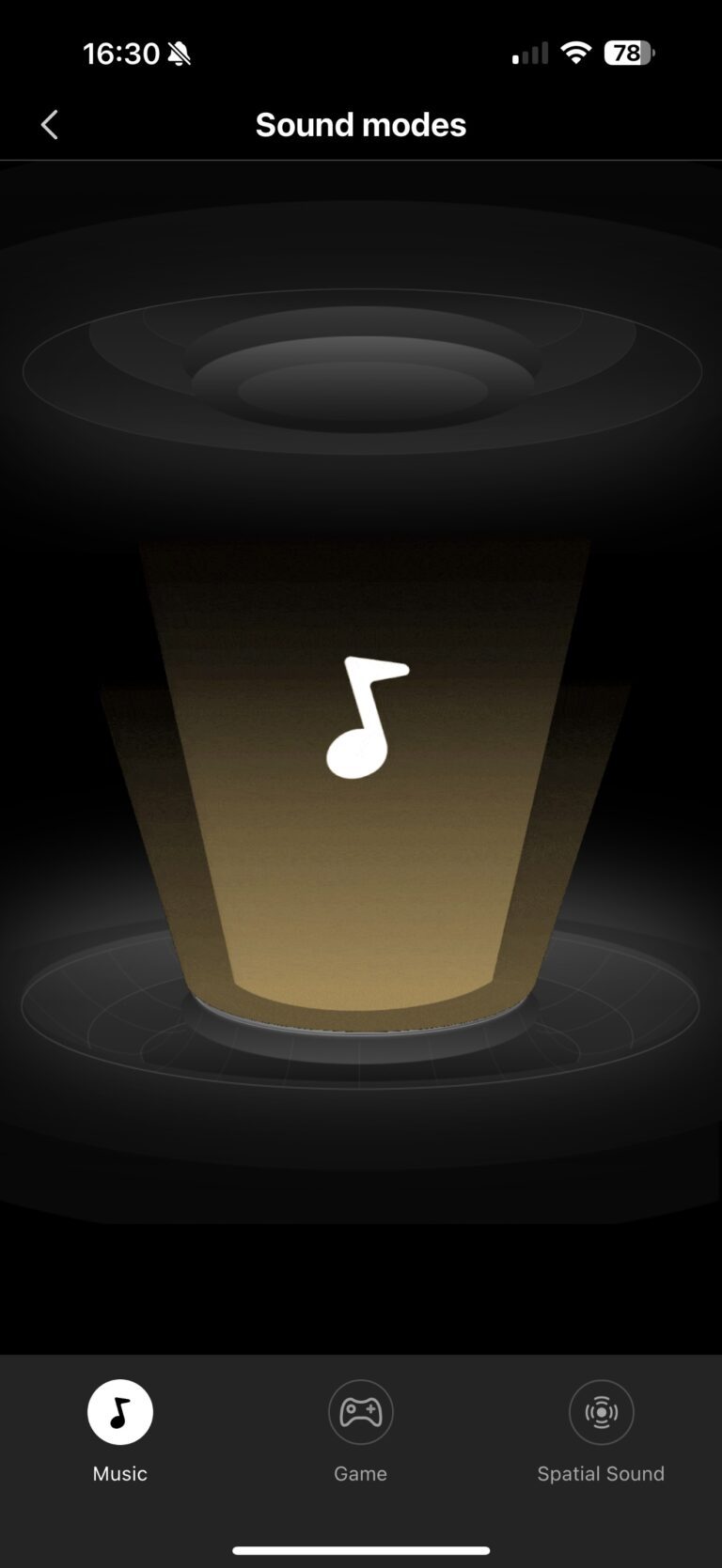
Task: Choose the Spatial Sound mode
Action: click(x=601, y=1413)
